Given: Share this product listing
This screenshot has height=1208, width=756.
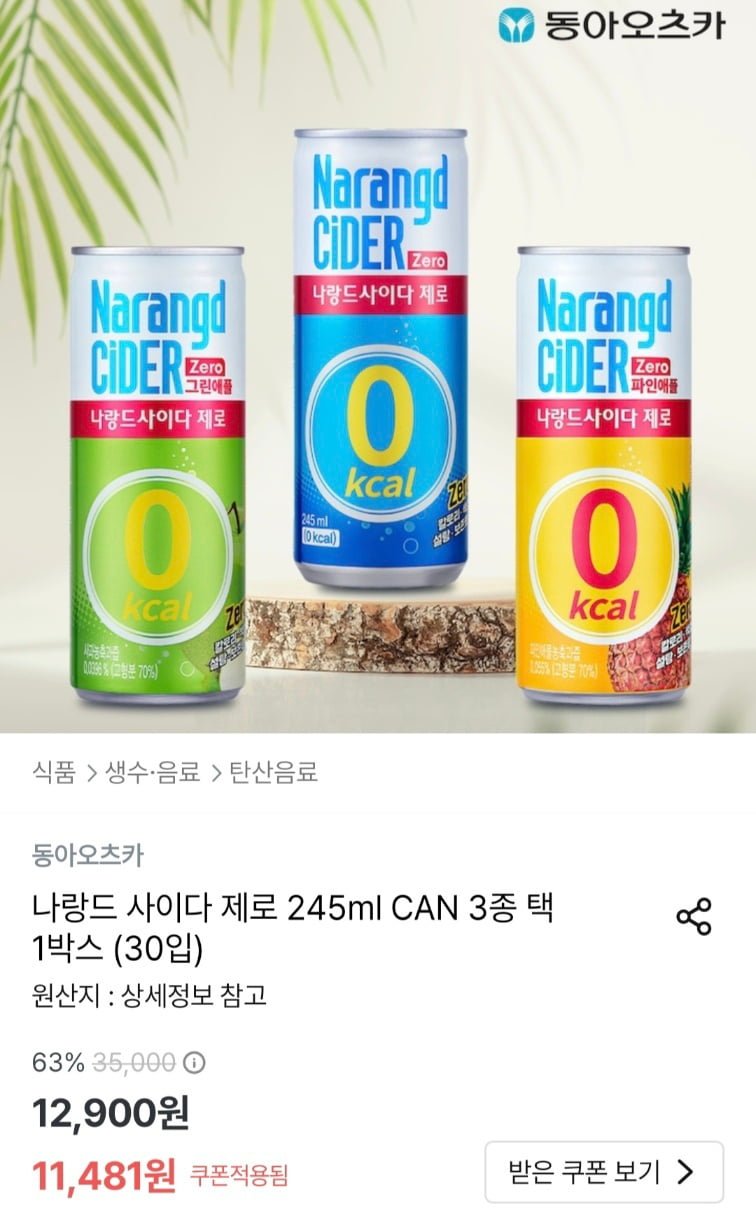Looking at the screenshot, I should pos(693,916).
